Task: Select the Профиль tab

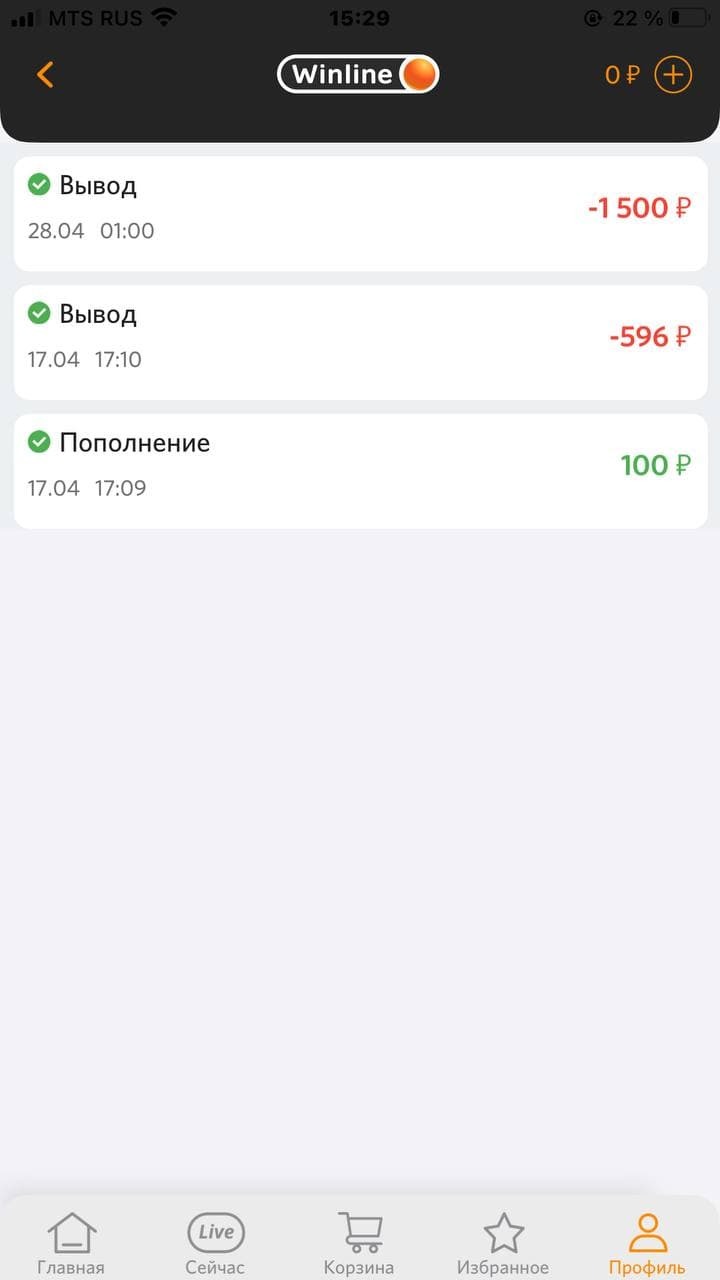Action: [x=647, y=1244]
